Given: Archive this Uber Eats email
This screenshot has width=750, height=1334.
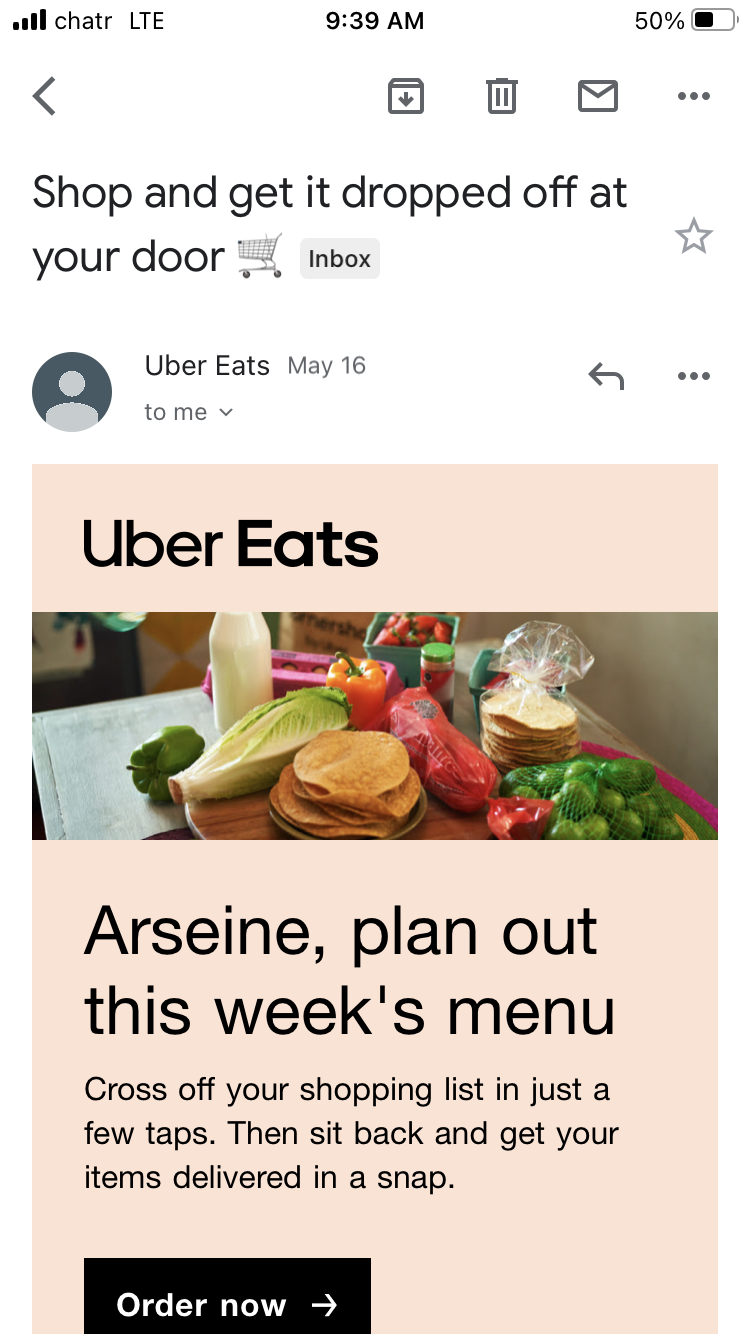Looking at the screenshot, I should point(405,96).
